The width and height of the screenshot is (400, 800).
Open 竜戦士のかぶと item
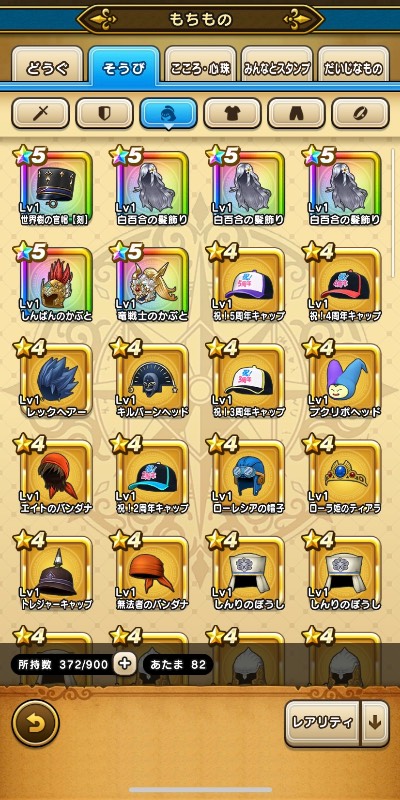click(x=152, y=283)
